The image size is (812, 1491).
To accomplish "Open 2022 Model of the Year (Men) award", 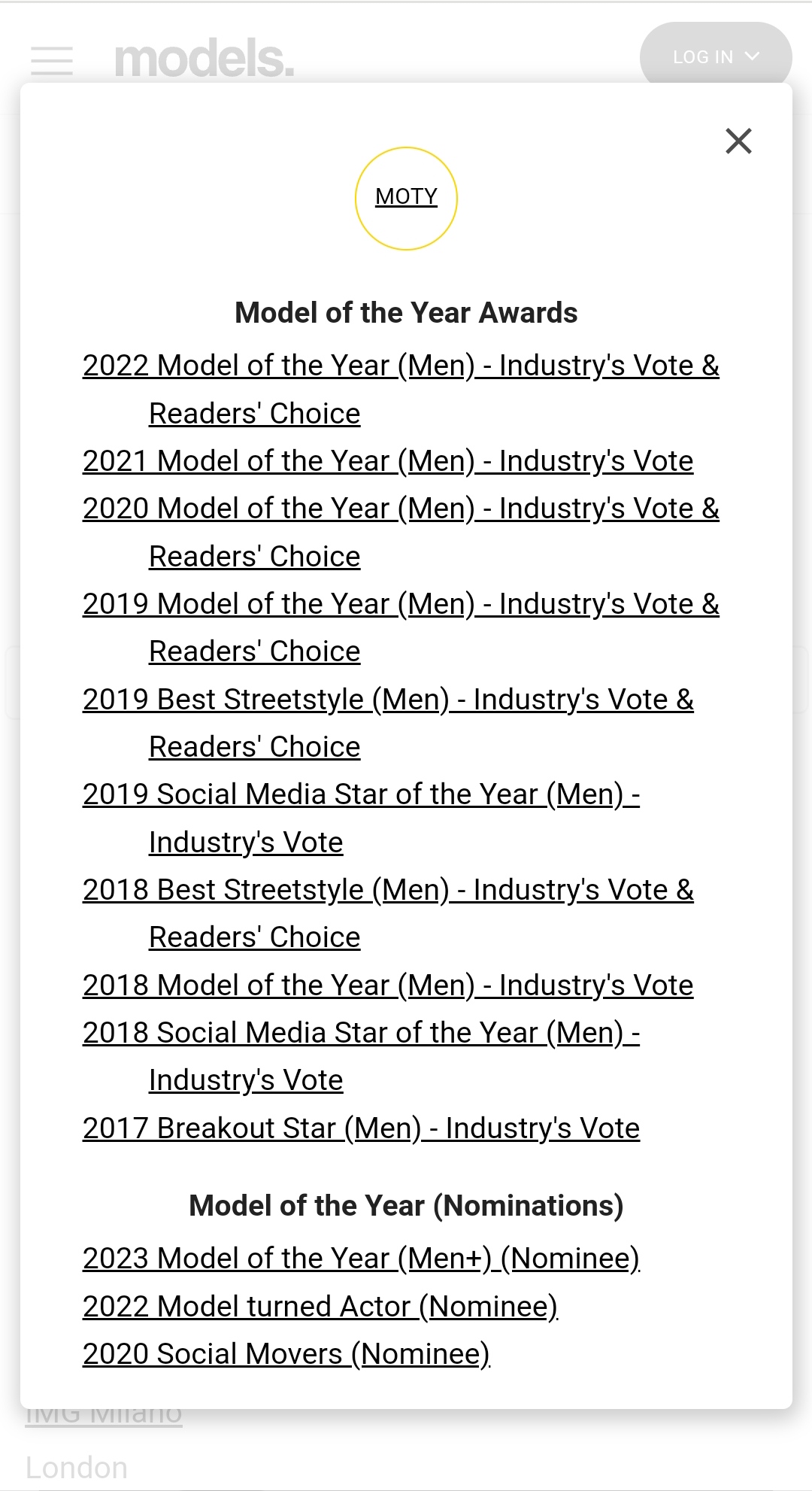I will point(400,366).
